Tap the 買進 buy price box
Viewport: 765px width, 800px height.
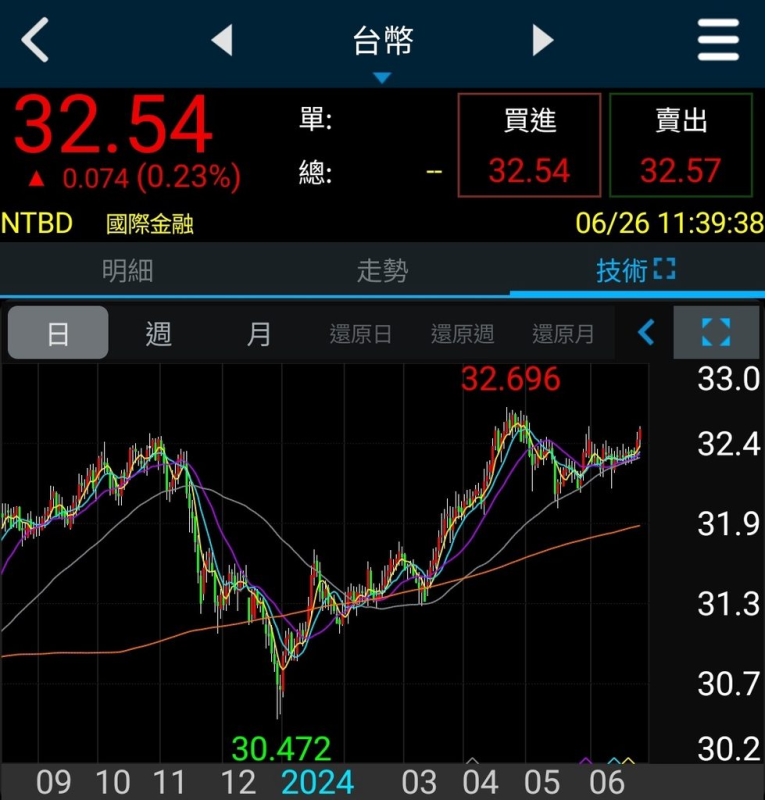pos(529,145)
